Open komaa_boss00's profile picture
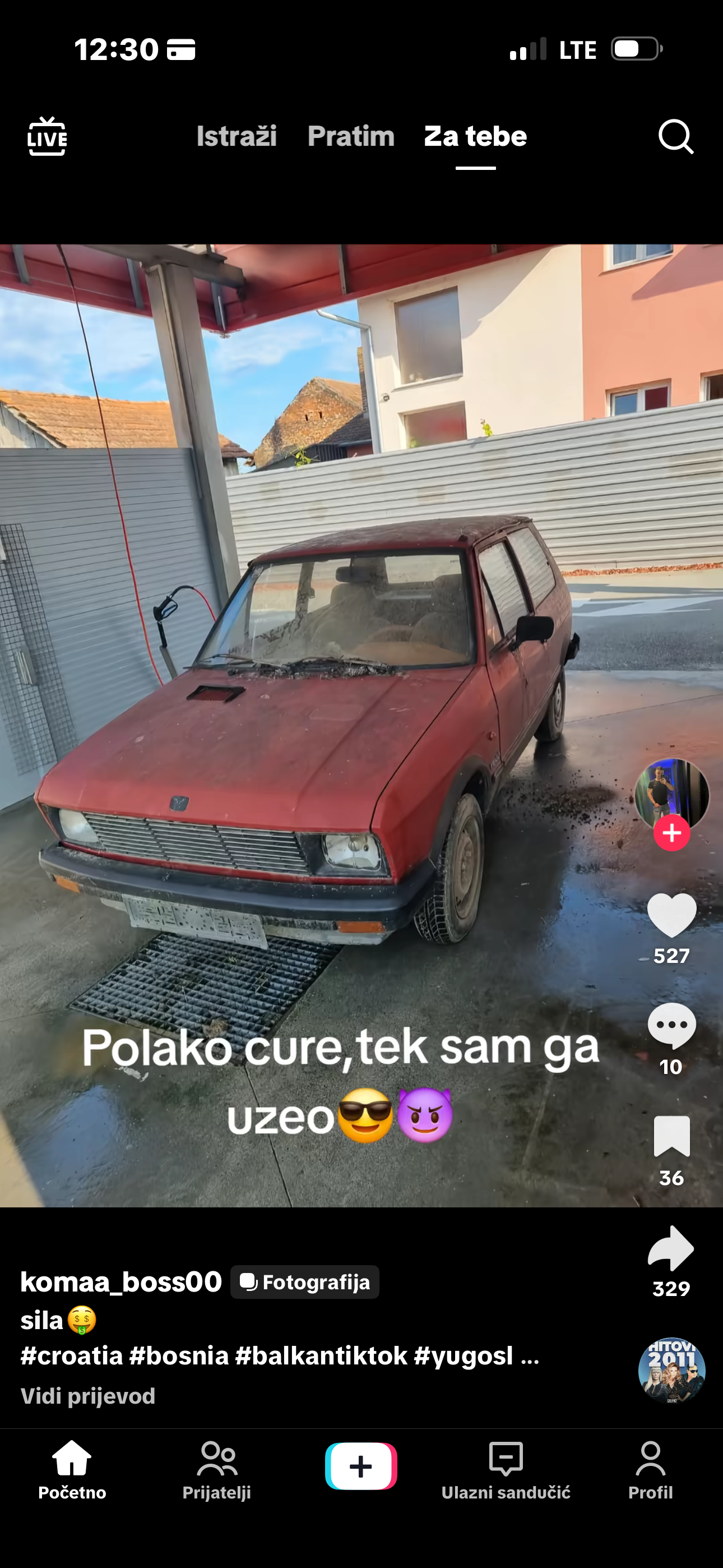The width and height of the screenshot is (723, 1568). [671, 794]
